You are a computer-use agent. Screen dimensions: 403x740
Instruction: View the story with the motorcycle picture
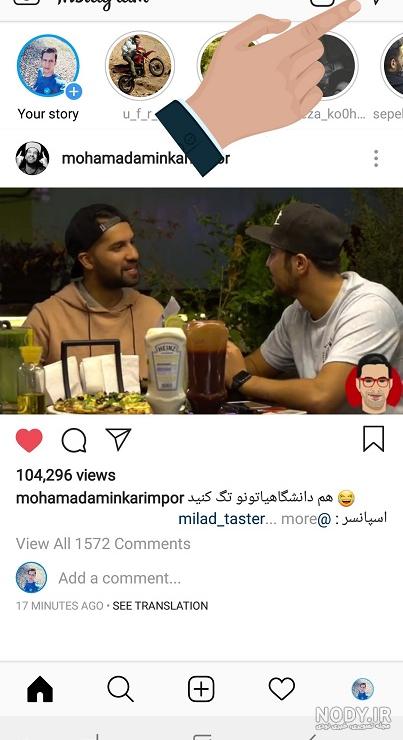point(140,65)
